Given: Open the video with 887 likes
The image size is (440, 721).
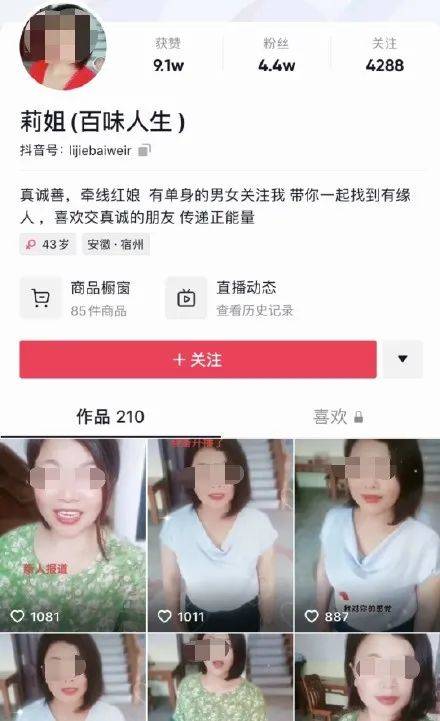Looking at the screenshot, I should click(x=367, y=535).
